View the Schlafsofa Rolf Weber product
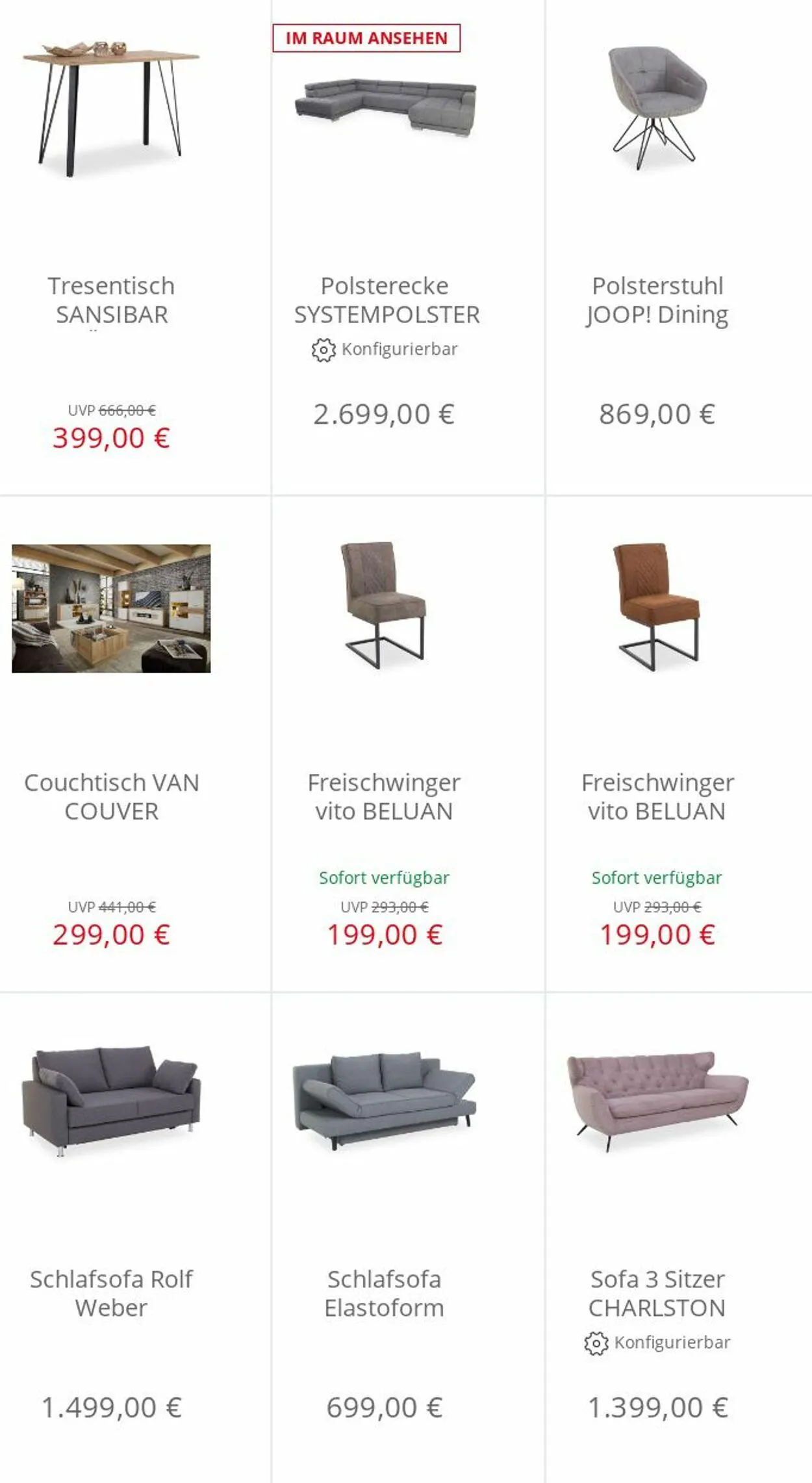 point(135,1238)
